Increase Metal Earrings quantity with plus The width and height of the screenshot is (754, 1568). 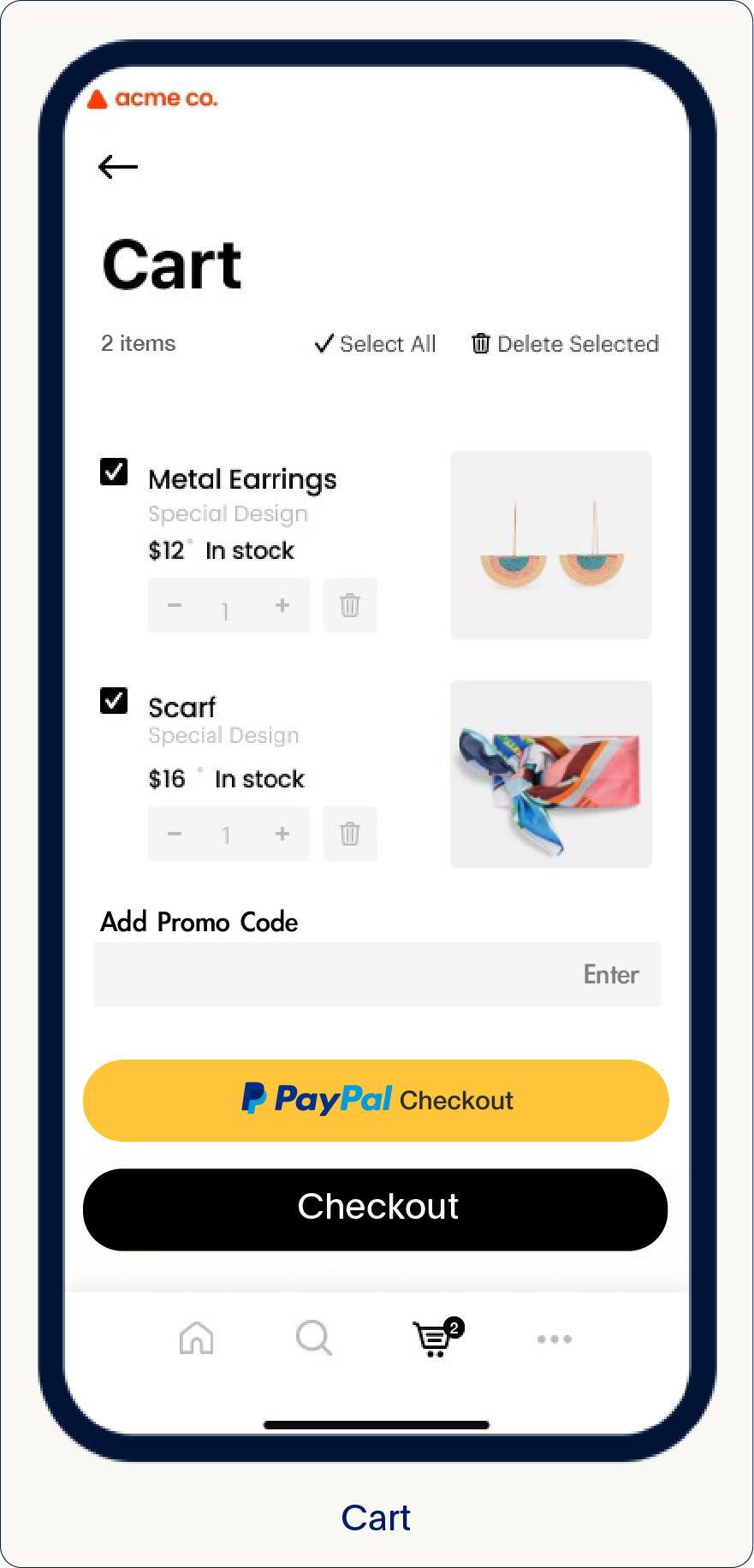(282, 606)
